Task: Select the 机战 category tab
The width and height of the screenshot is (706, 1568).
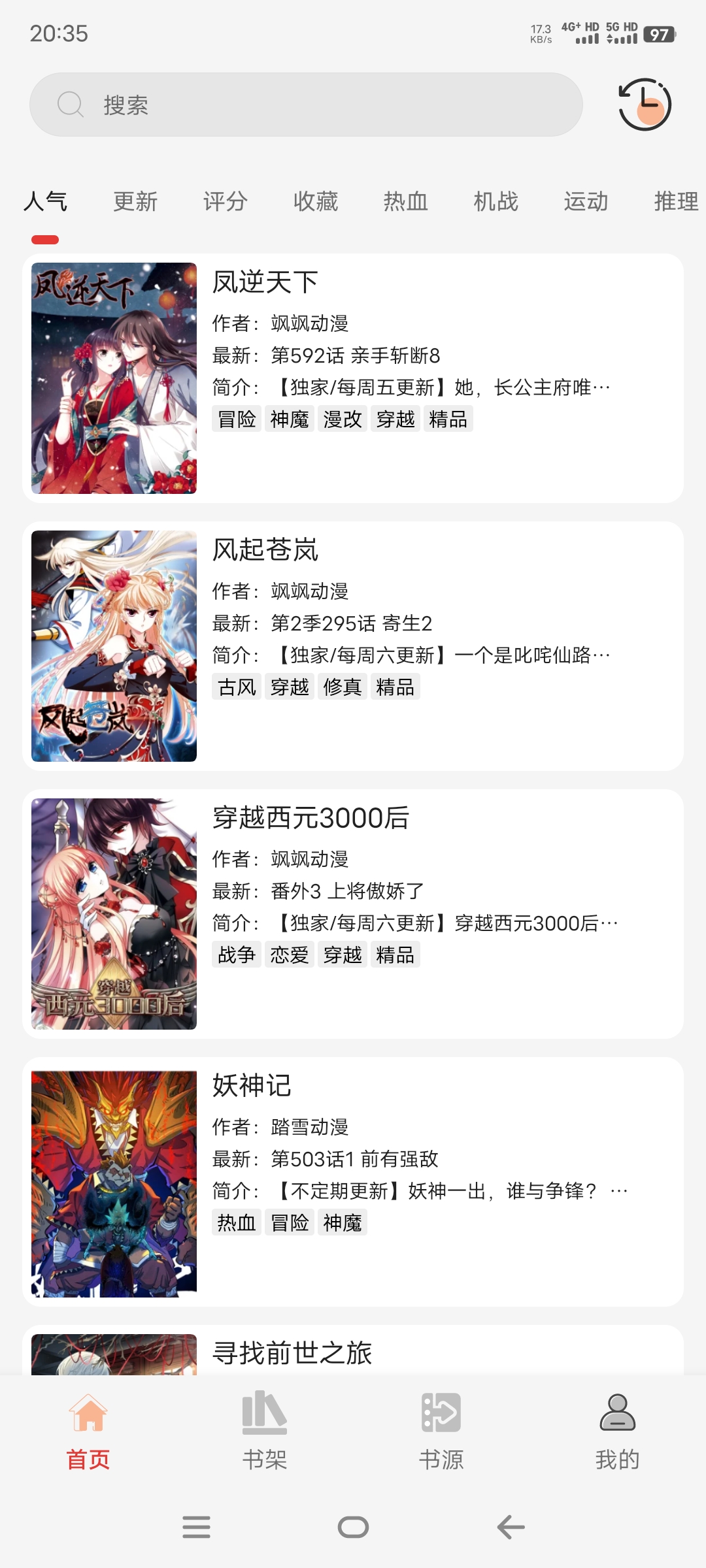Action: point(496,201)
